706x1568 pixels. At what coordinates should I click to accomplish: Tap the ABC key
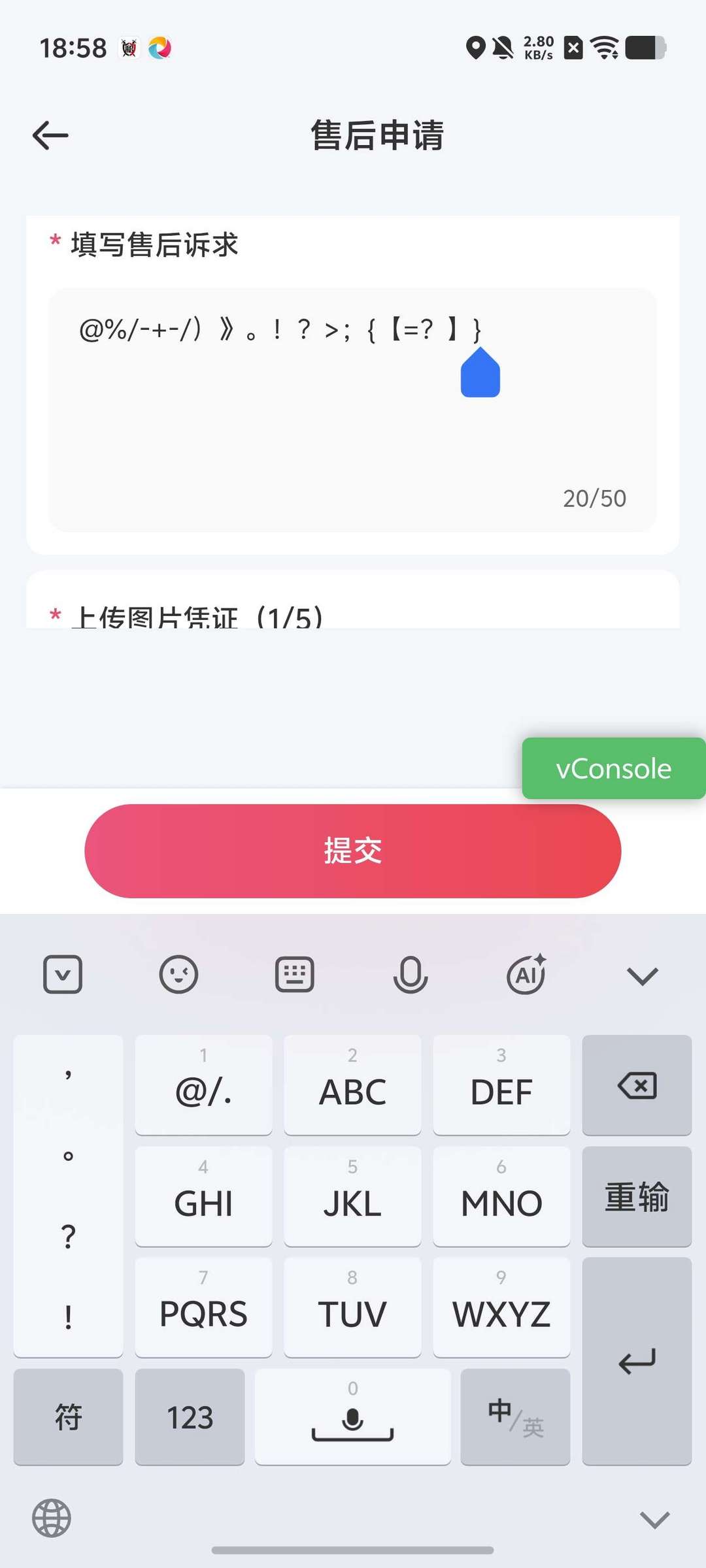(x=352, y=1085)
